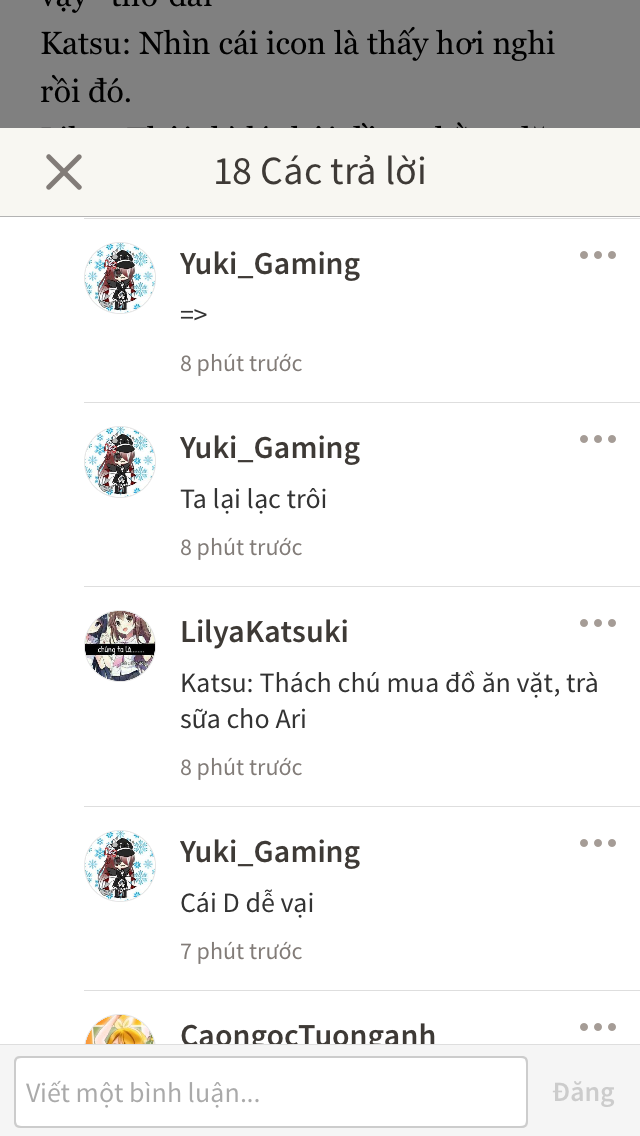Viewport: 640px width, 1136px height.
Task: Close the replies panel
Action: pyautogui.click(x=64, y=172)
